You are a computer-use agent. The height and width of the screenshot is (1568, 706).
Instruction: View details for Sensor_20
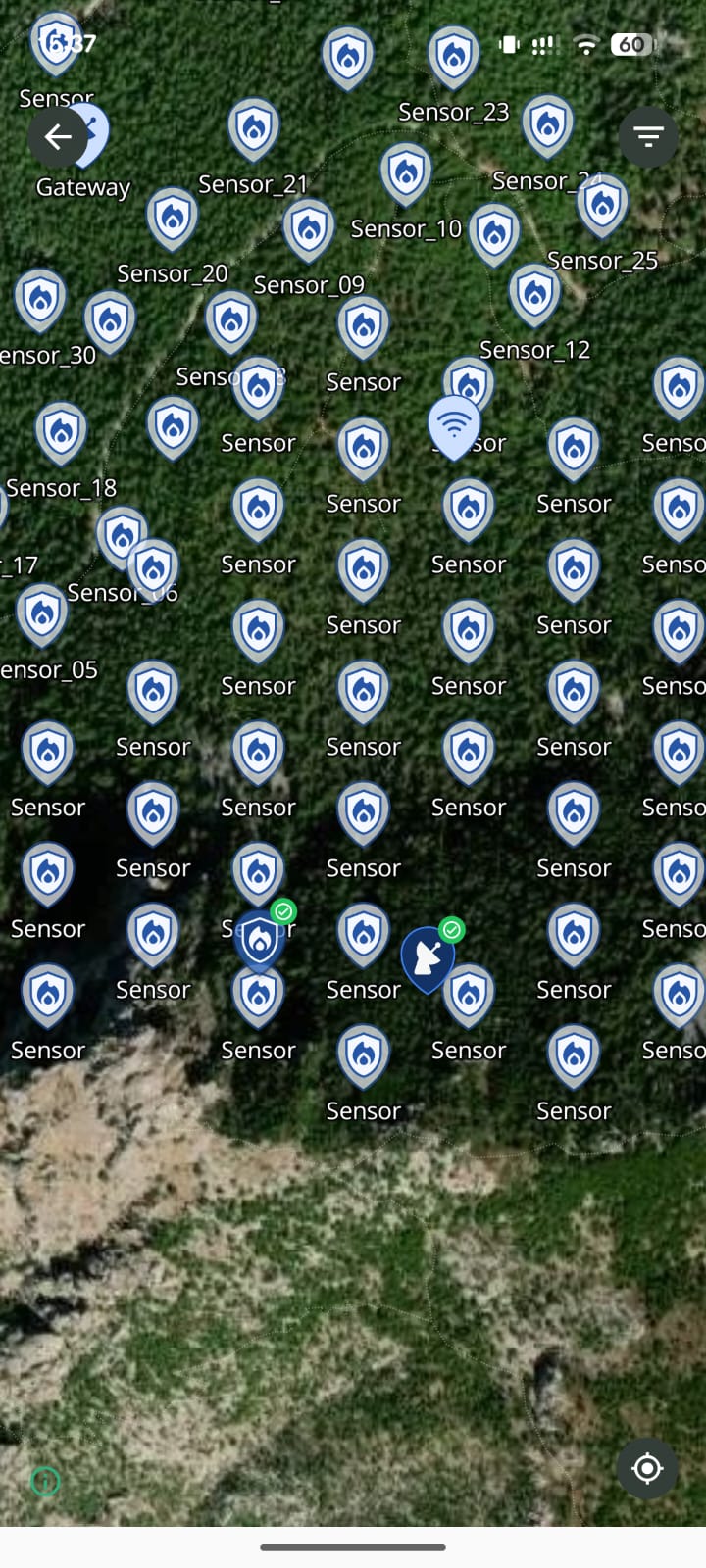pyautogui.click(x=173, y=218)
